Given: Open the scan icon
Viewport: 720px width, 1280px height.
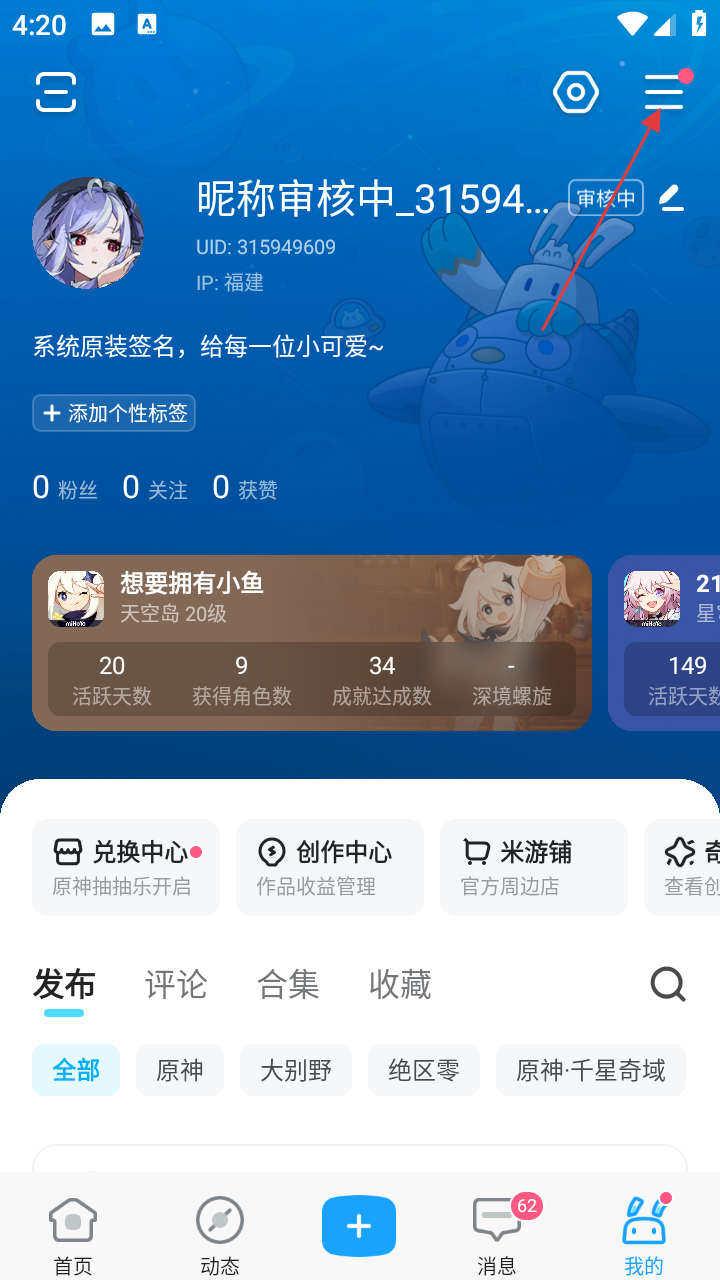Looking at the screenshot, I should [56, 92].
